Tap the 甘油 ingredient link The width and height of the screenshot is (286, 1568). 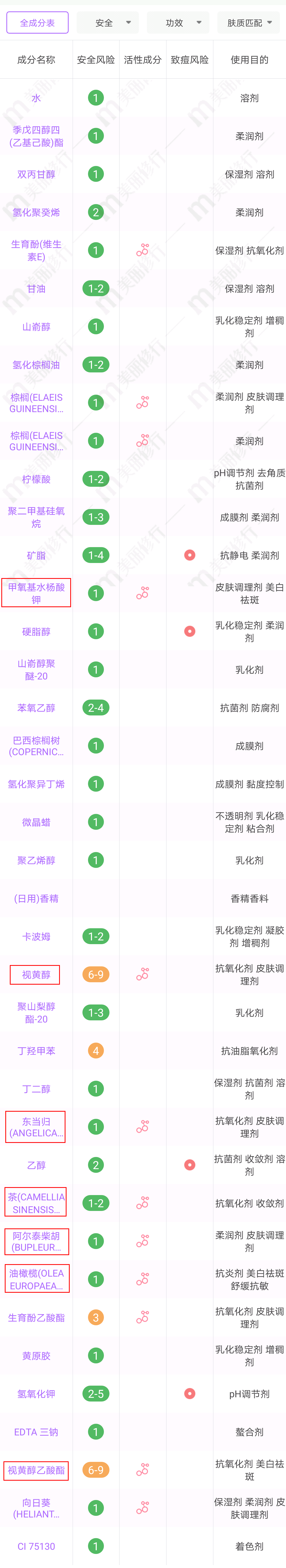[x=36, y=289]
